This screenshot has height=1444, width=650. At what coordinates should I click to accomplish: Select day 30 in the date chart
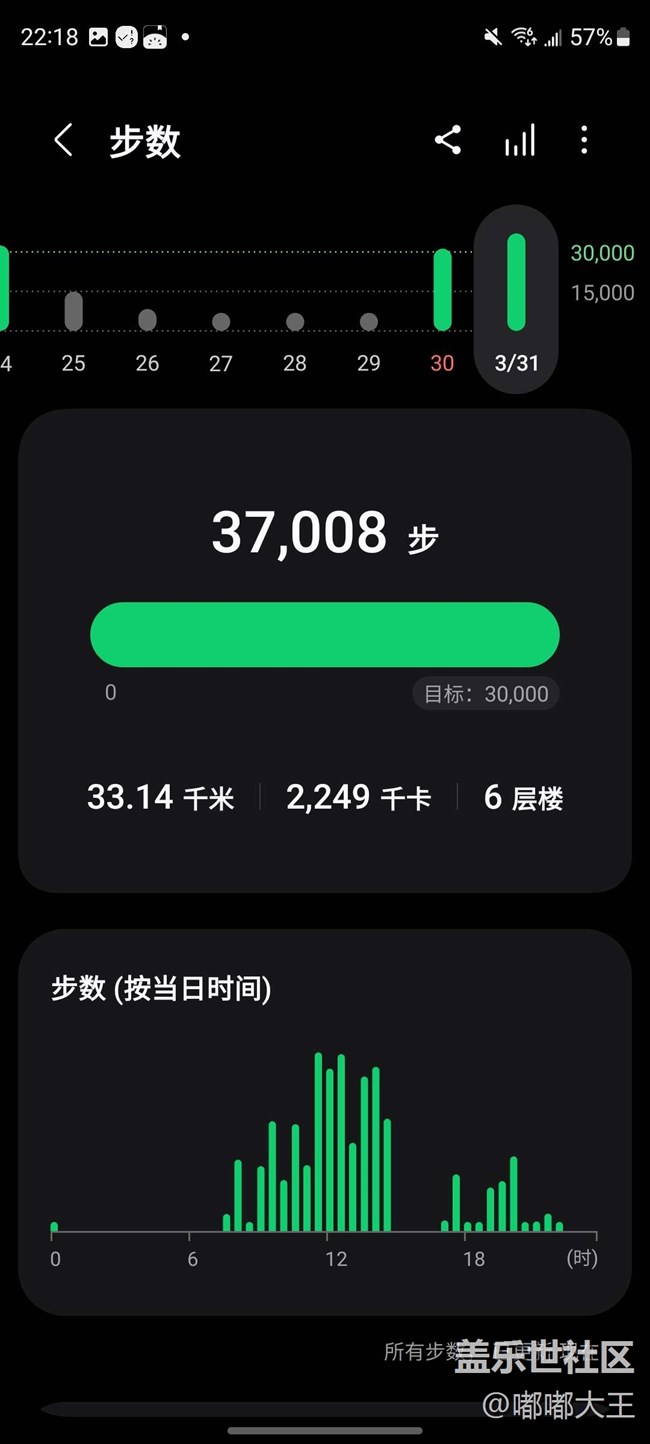pyautogui.click(x=442, y=310)
